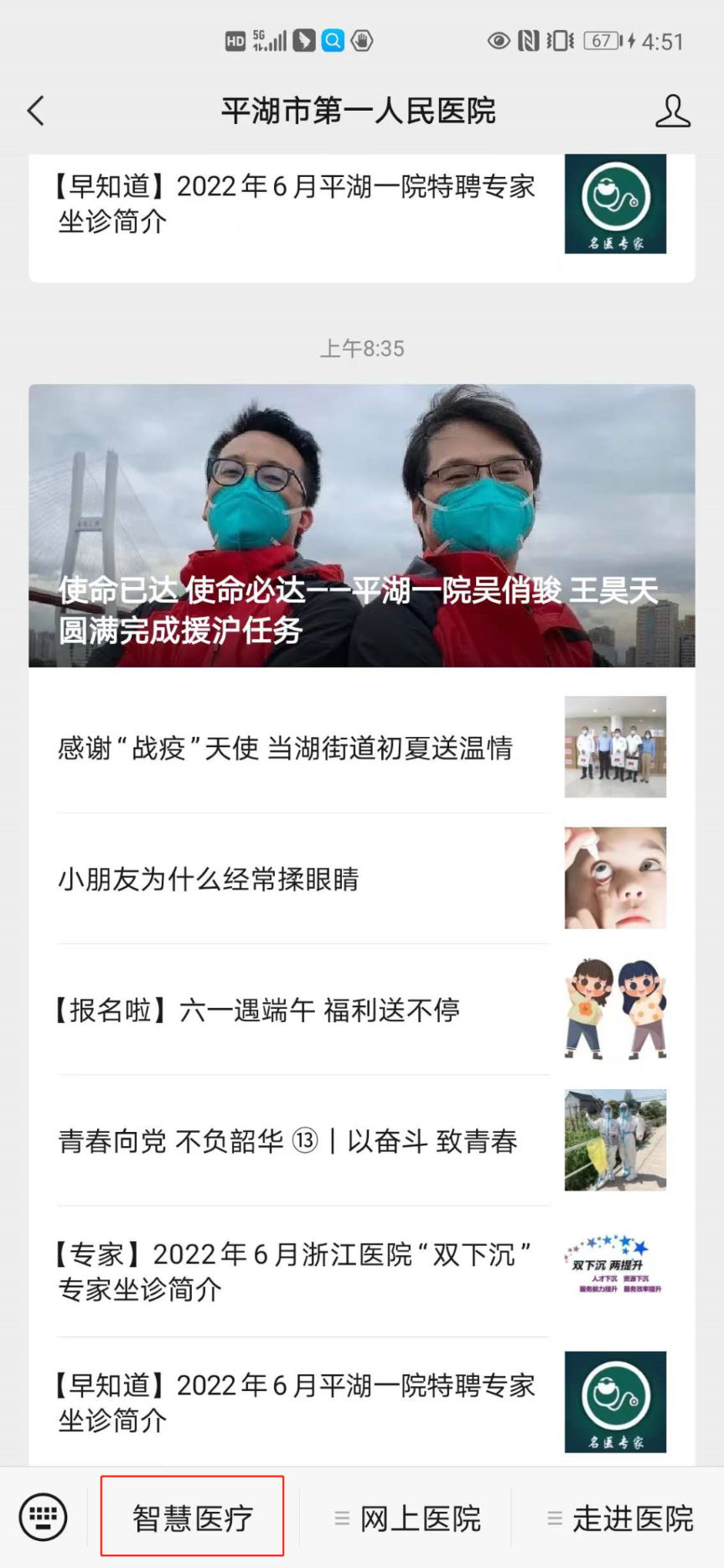Open article 感谢战疫天使 当湖街道初夏送温情
This screenshot has width=724, height=1568.
(285, 747)
